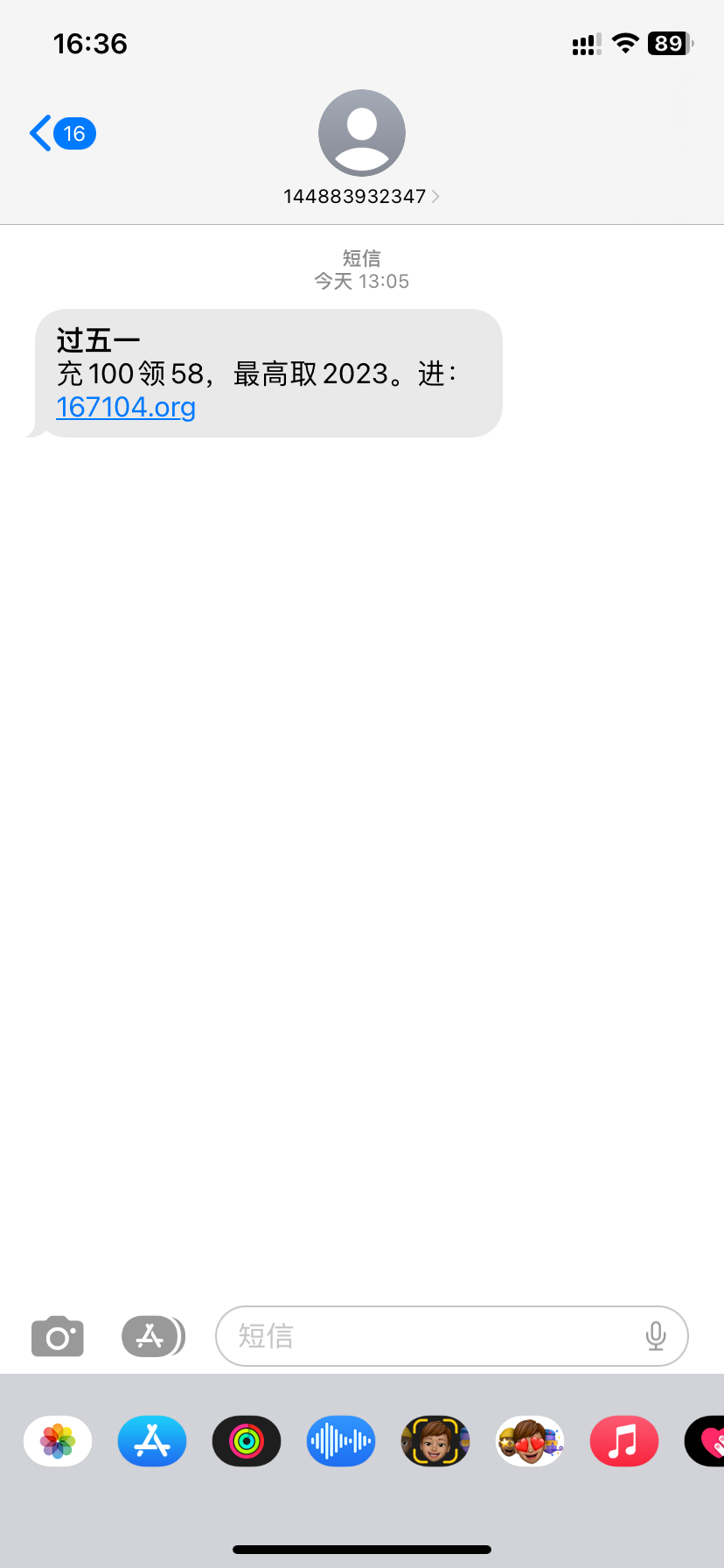Open the Music app in the drawer

coord(624,1441)
